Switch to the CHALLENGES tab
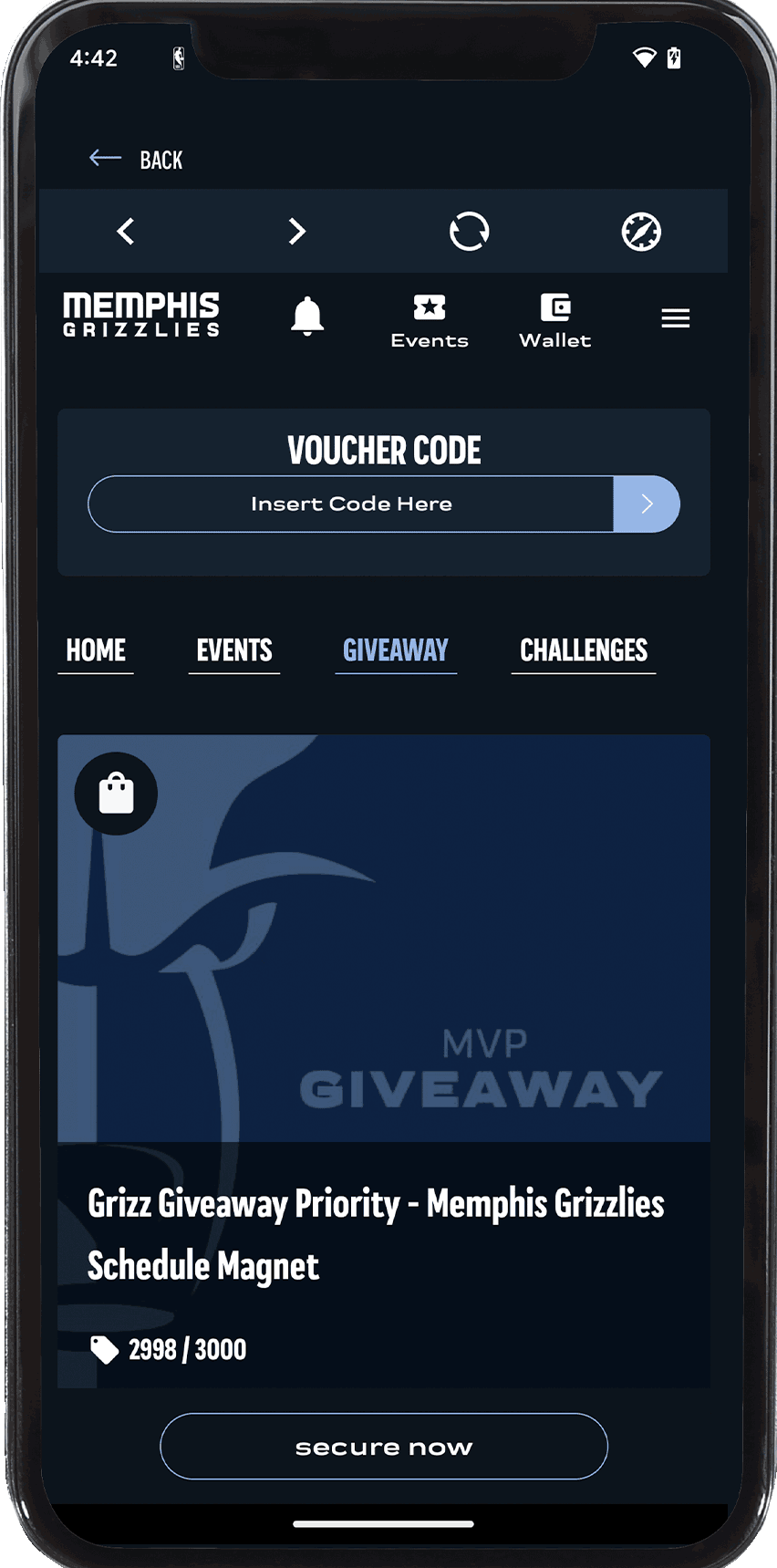Viewport: 777px width, 1568px height. coord(584,650)
